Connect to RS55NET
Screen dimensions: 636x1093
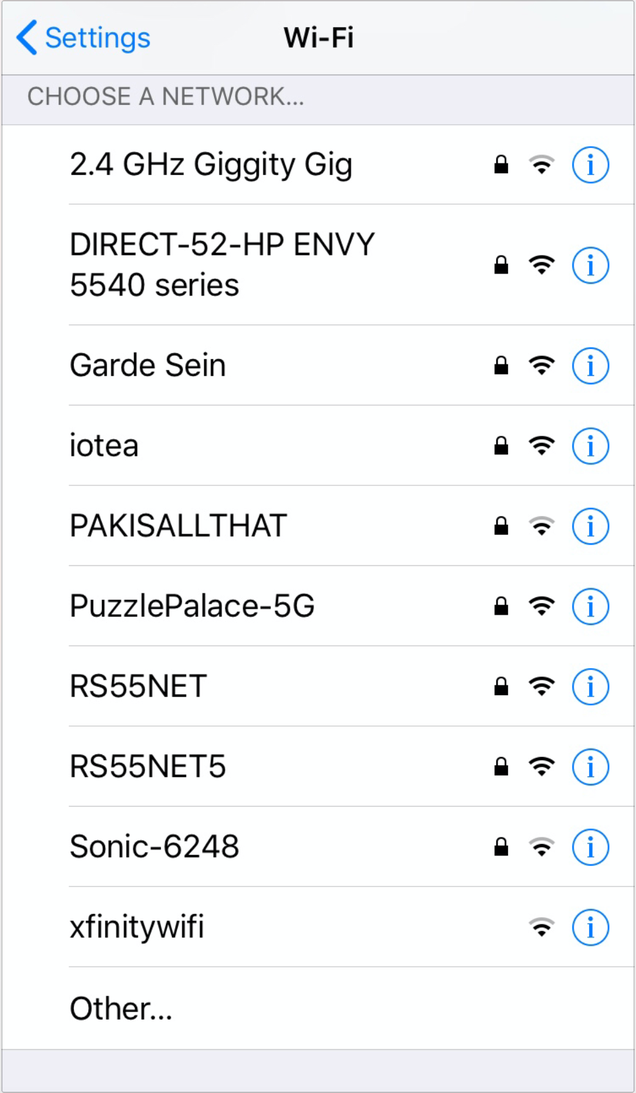pos(318,687)
